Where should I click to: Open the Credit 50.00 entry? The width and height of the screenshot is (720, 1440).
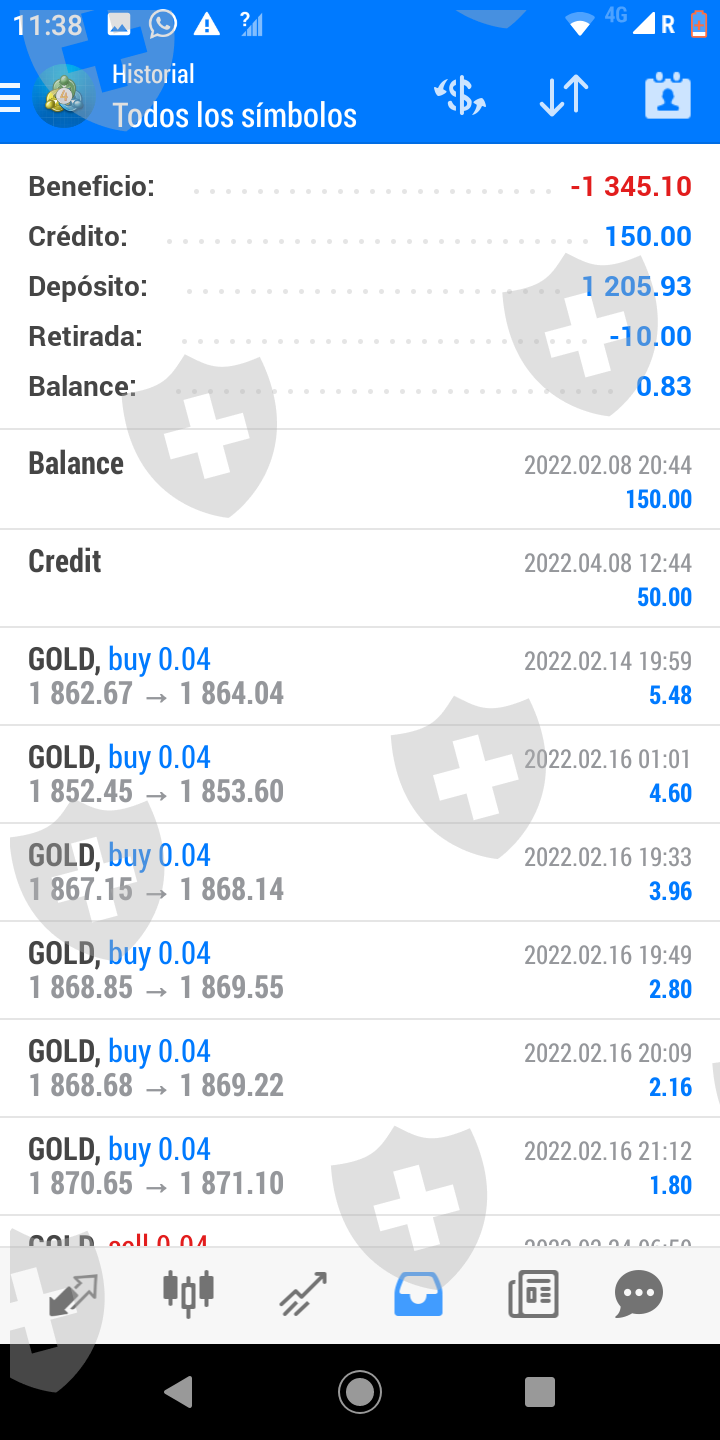(x=360, y=578)
